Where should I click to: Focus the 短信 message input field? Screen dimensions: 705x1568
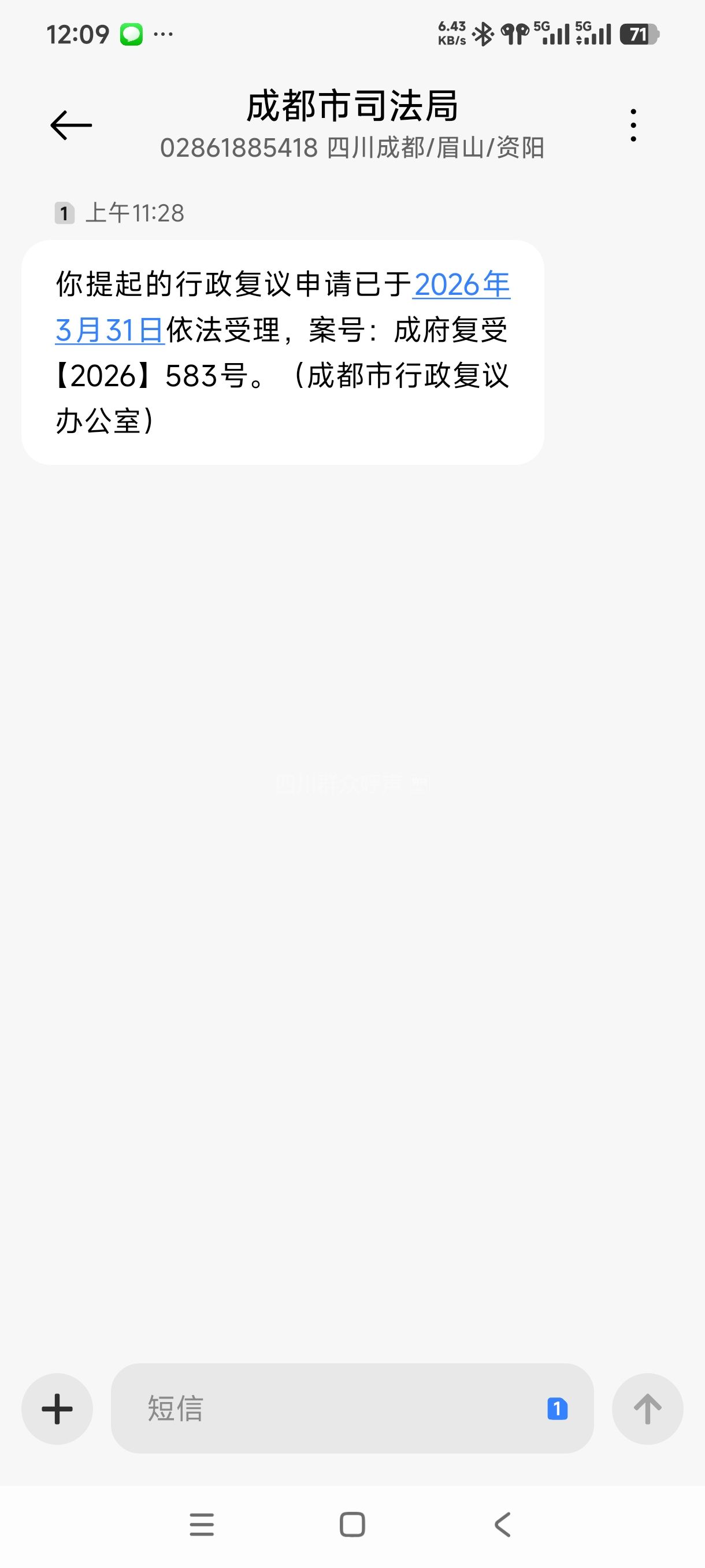328,1408
